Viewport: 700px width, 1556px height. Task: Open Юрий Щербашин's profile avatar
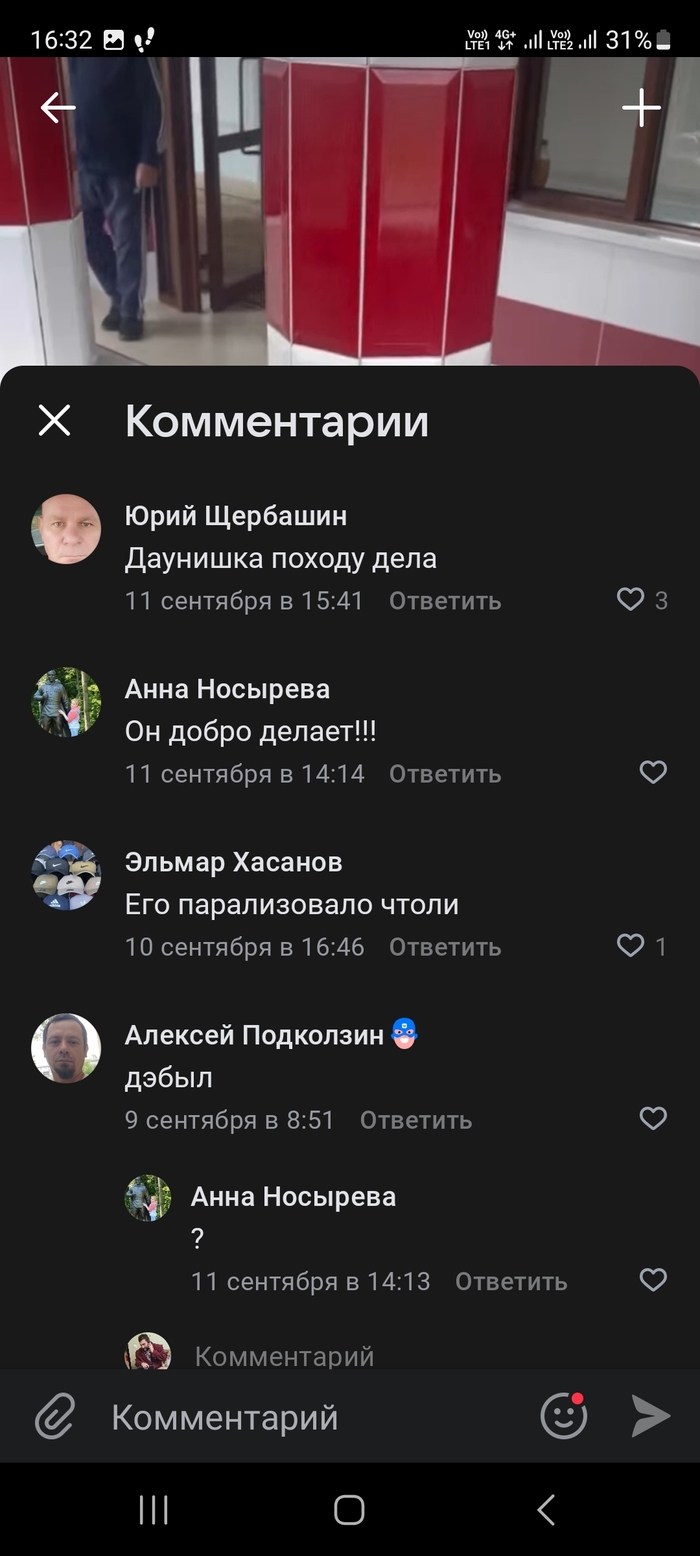[x=66, y=529]
